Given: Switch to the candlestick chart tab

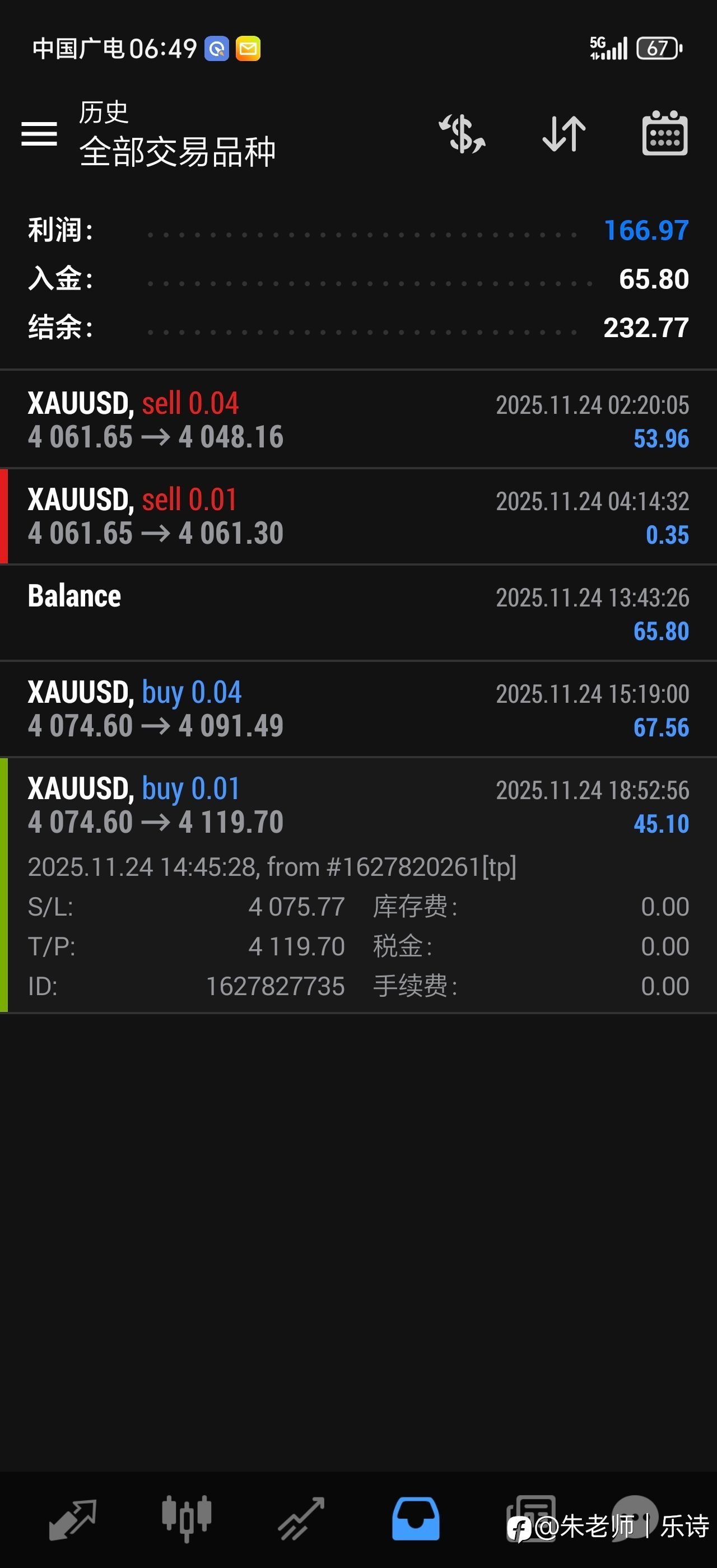Looking at the screenshot, I should pos(186,1519).
